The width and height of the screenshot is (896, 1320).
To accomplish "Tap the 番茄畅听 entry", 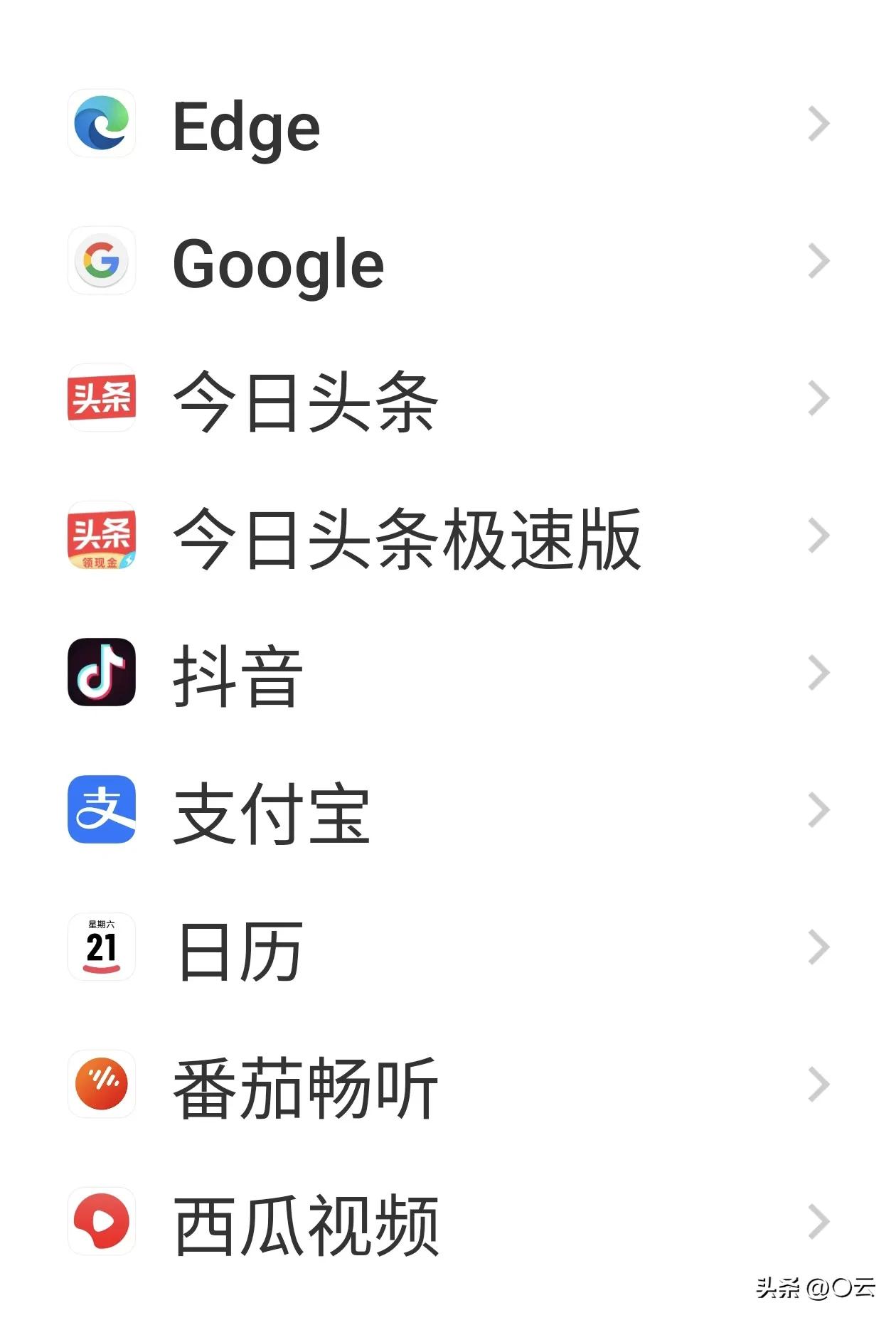I will coord(448,1085).
